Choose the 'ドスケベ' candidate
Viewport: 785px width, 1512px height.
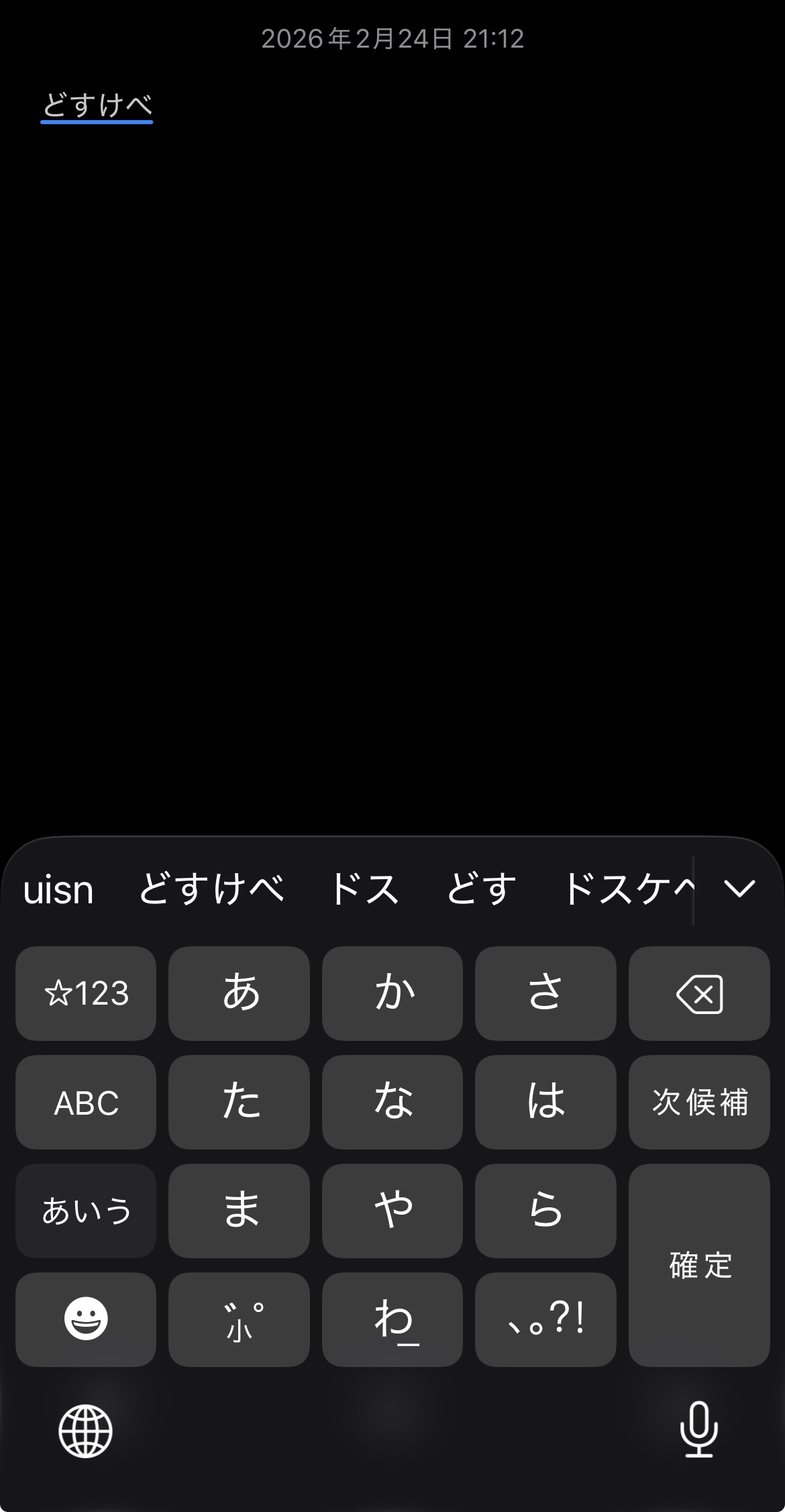click(x=627, y=890)
